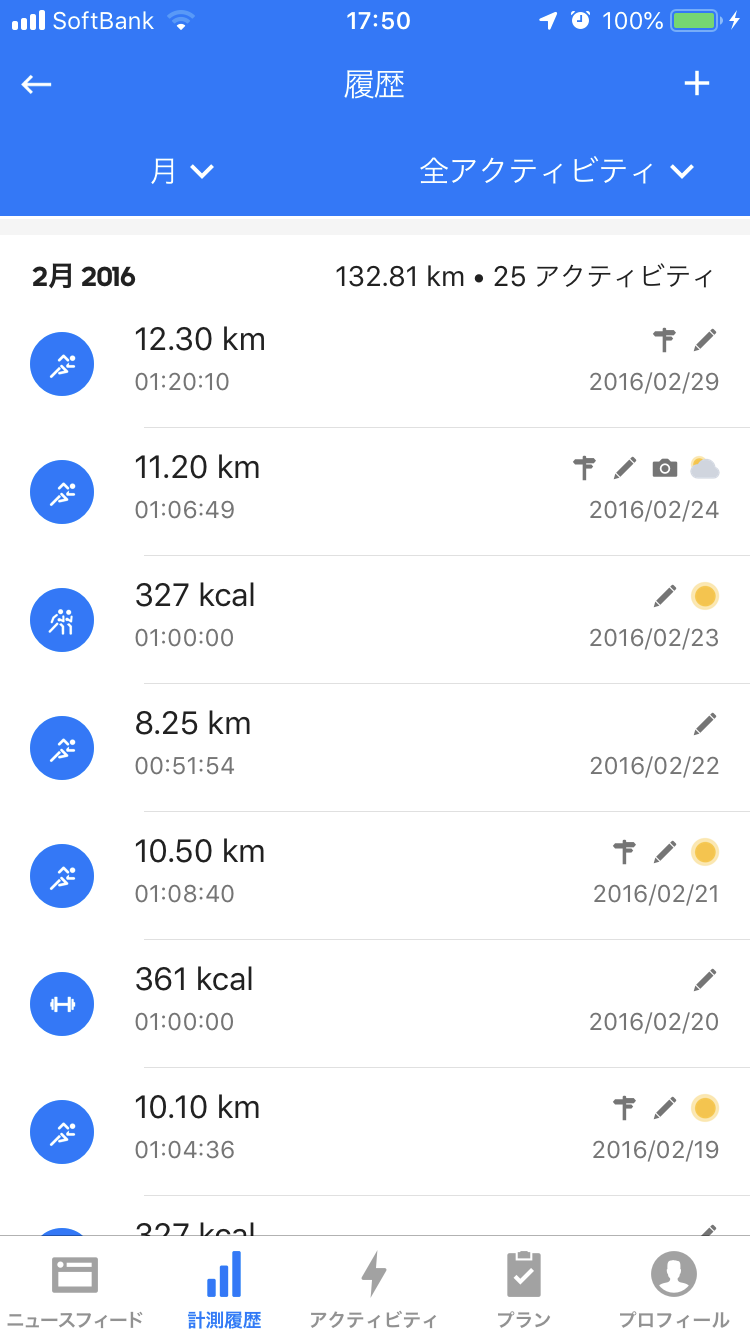Open the 327 kcal activity on 2016/02/23

(x=375, y=620)
